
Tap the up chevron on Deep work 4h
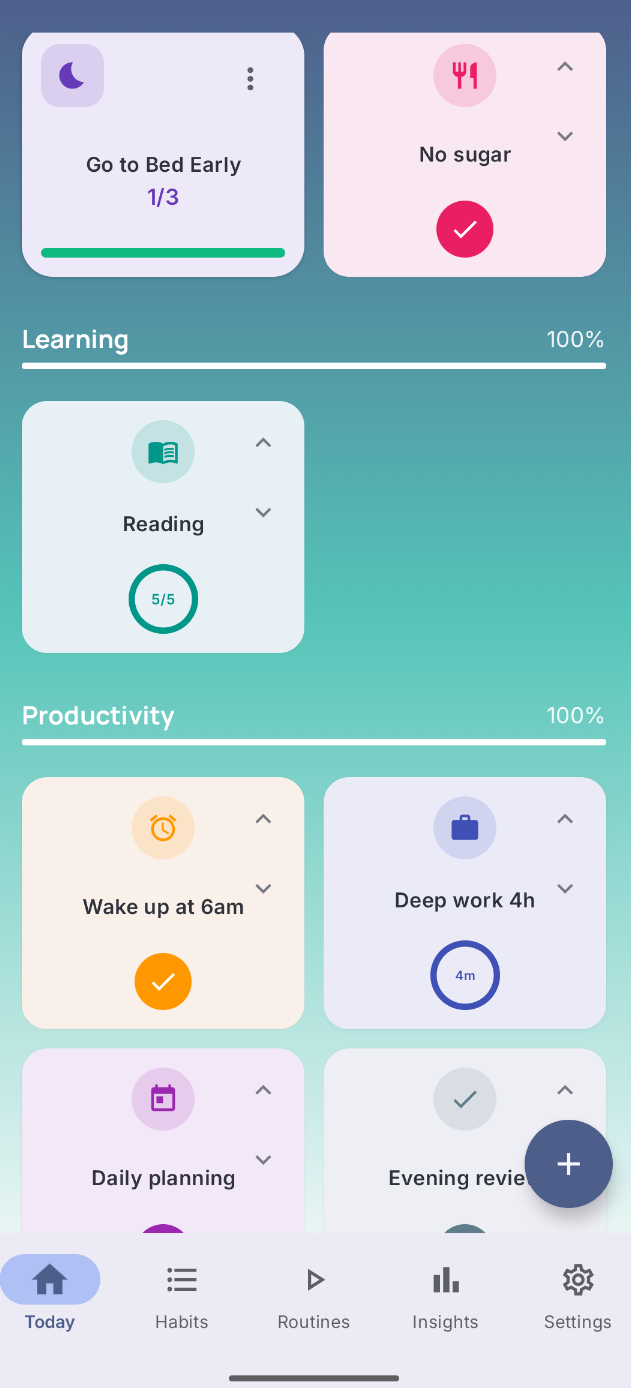click(x=565, y=819)
